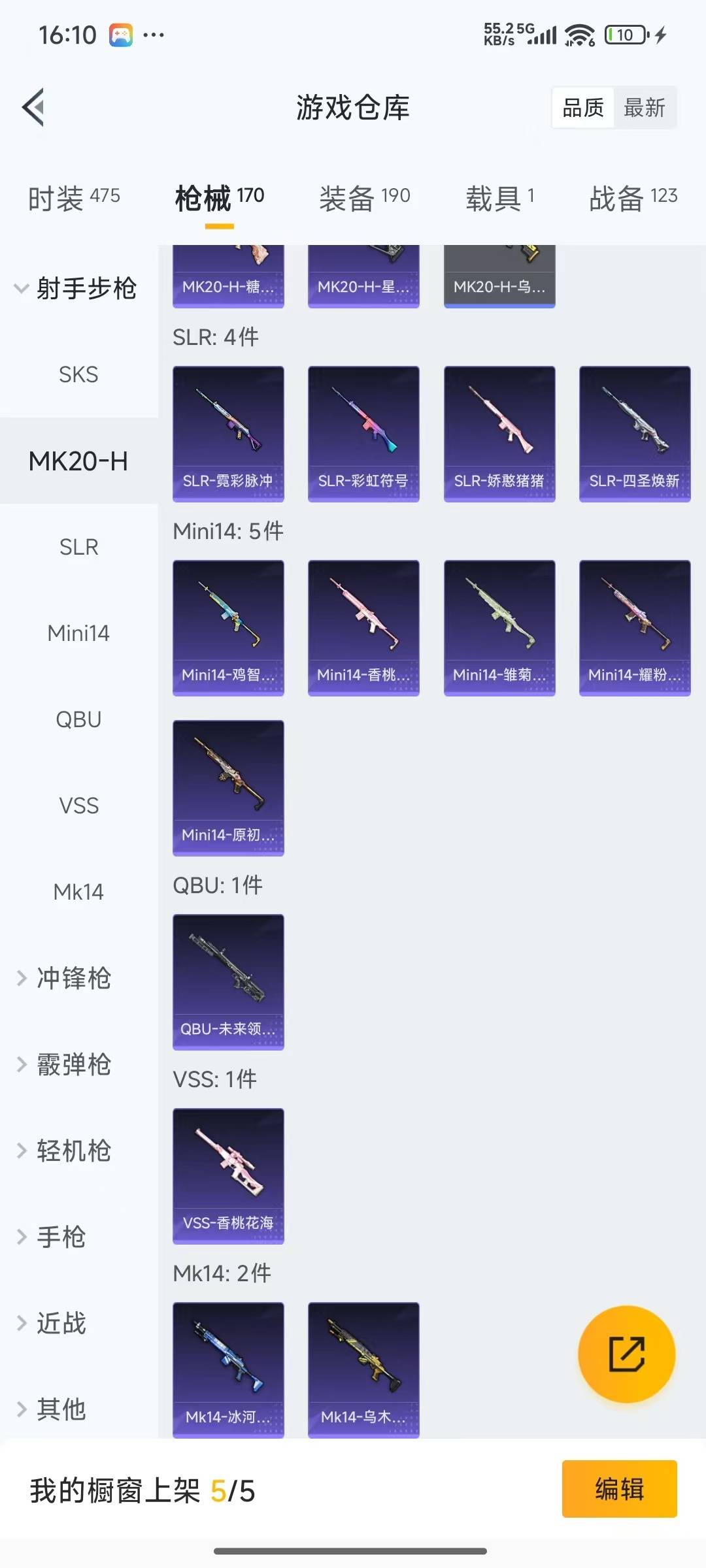Open the 装备 tab
The width and height of the screenshot is (706, 1568).
[x=364, y=198]
